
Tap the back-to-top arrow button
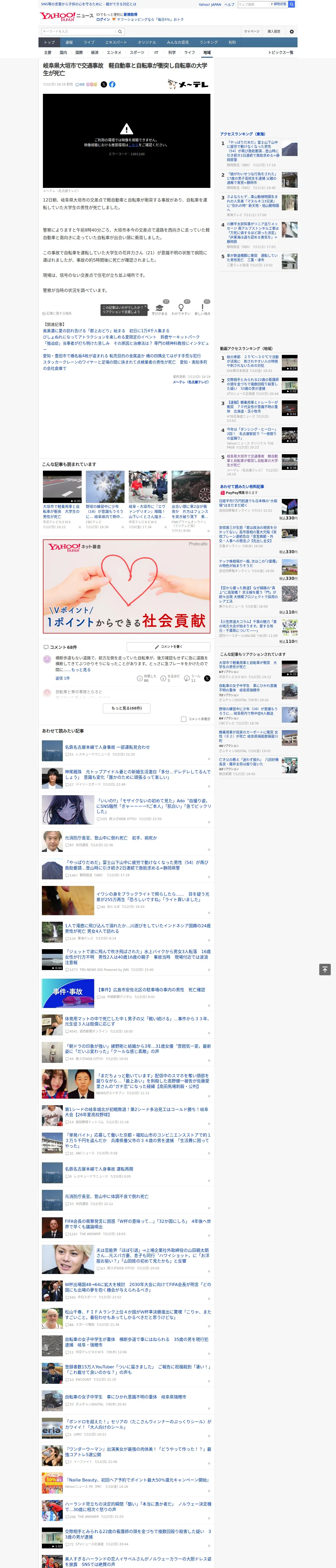tap(325, 970)
